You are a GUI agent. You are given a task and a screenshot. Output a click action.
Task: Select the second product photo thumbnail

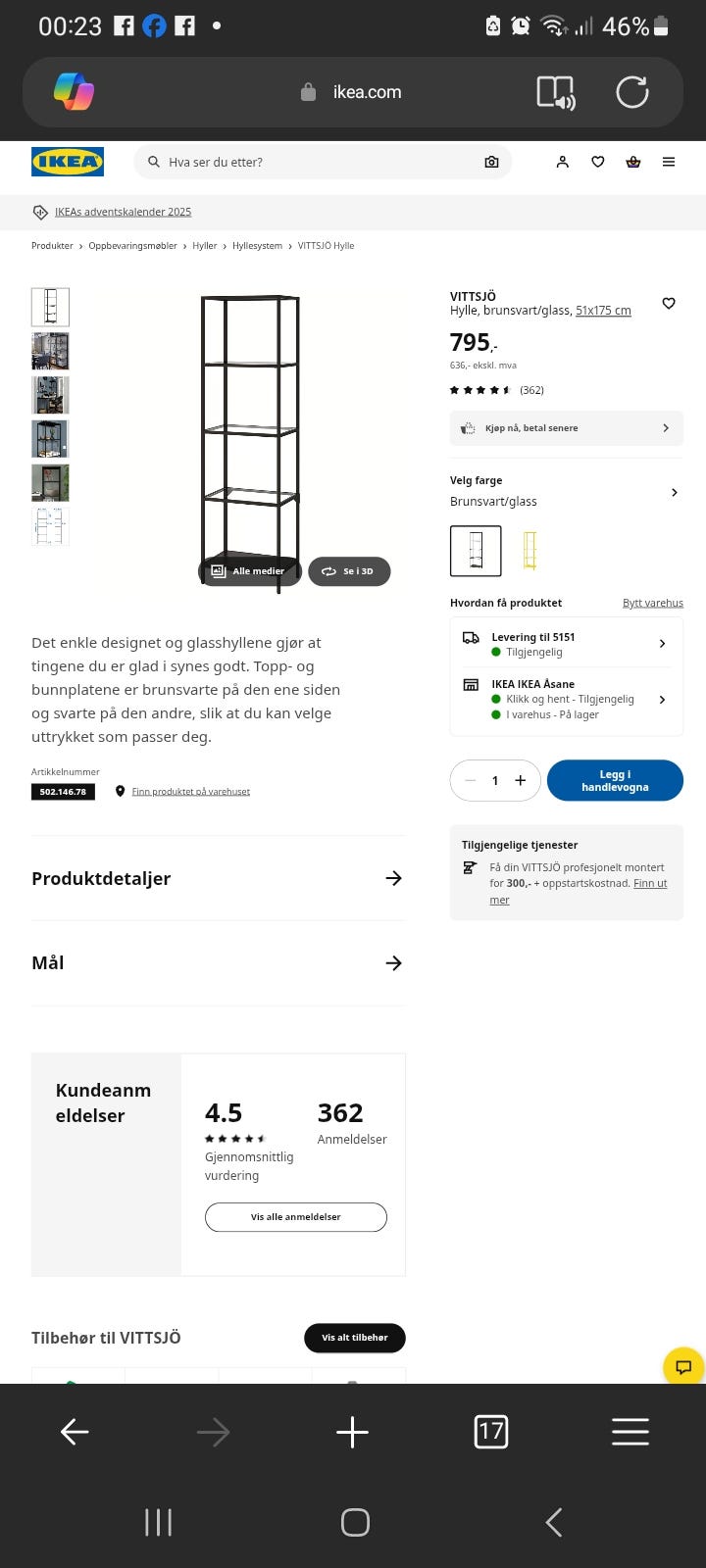click(50, 351)
